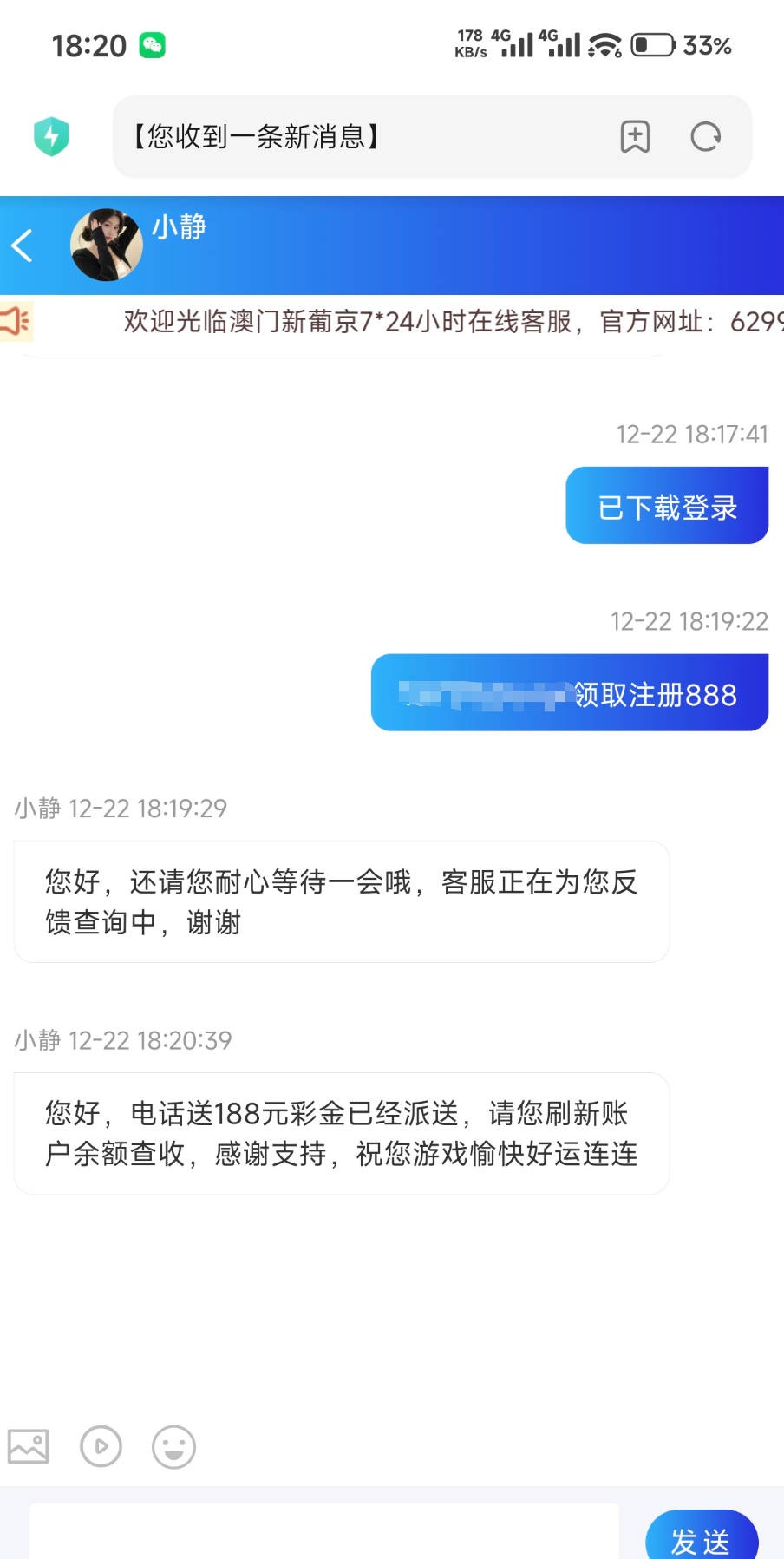The width and height of the screenshot is (784, 1559).
Task: Attach an image to the chat
Action: [29, 1446]
